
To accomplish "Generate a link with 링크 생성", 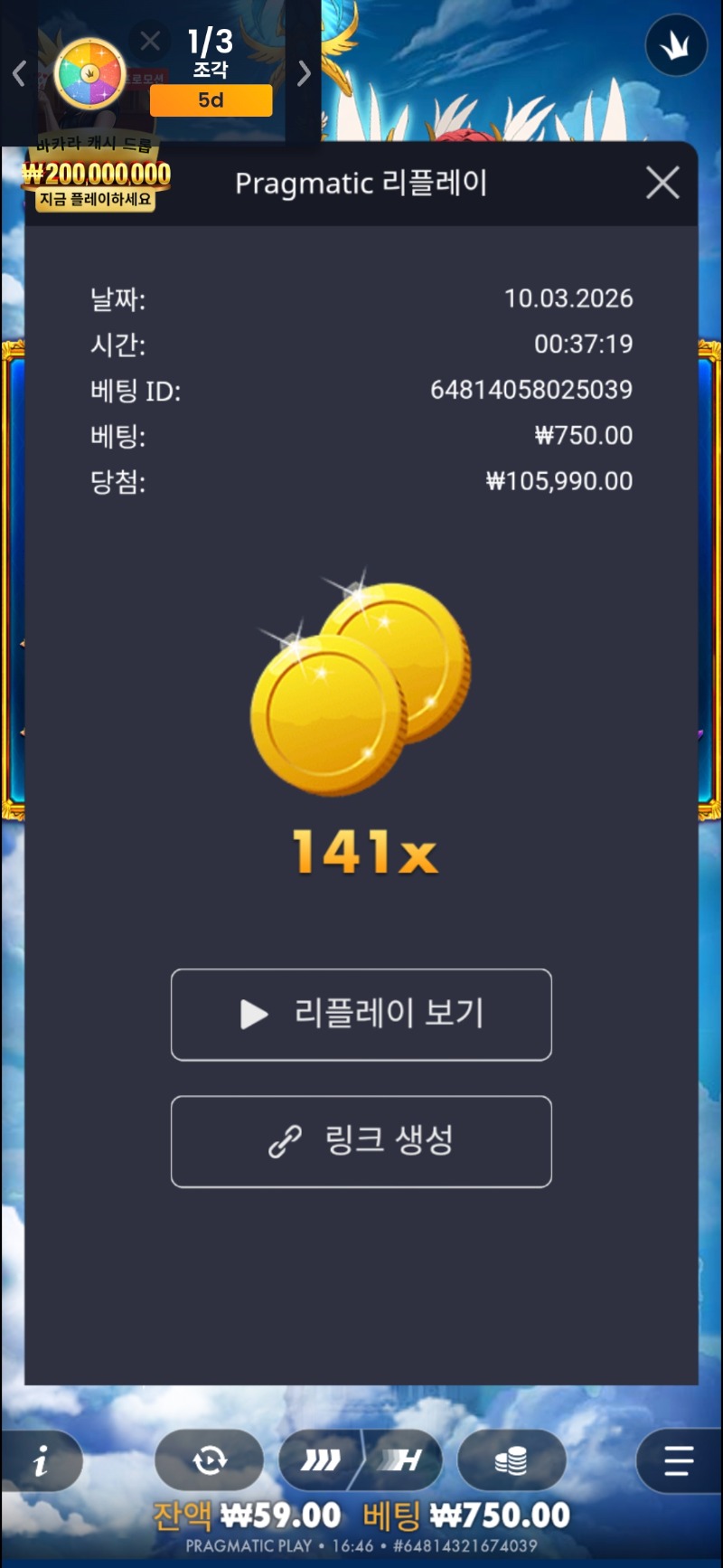I will click(x=361, y=1141).
